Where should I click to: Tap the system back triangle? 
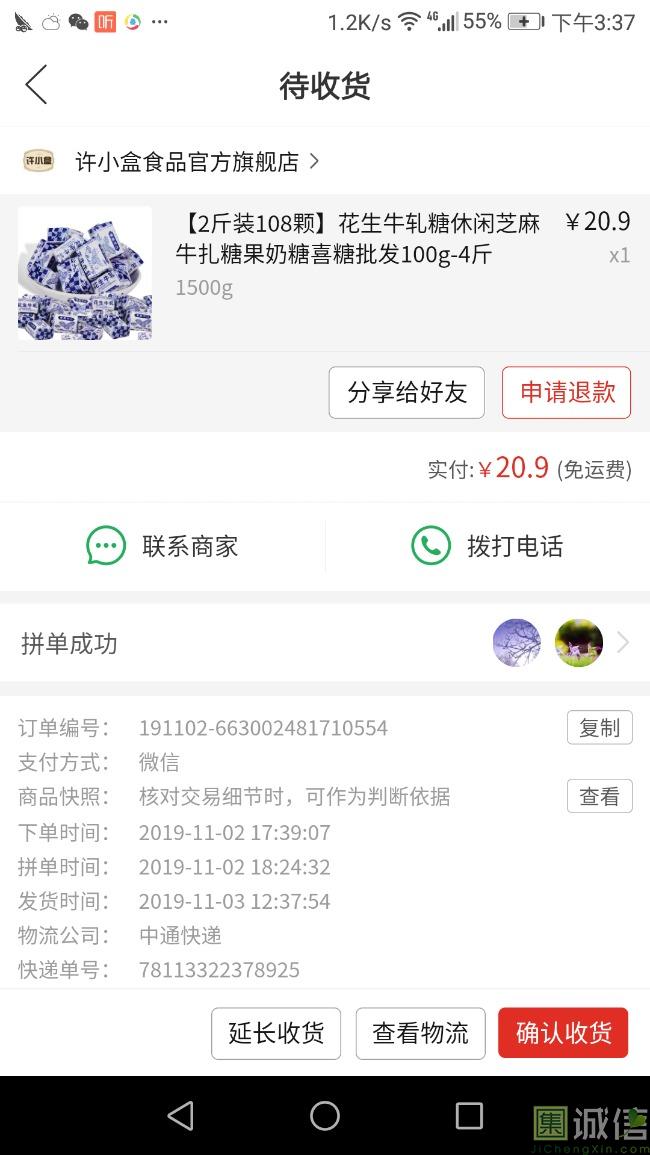point(181,1116)
